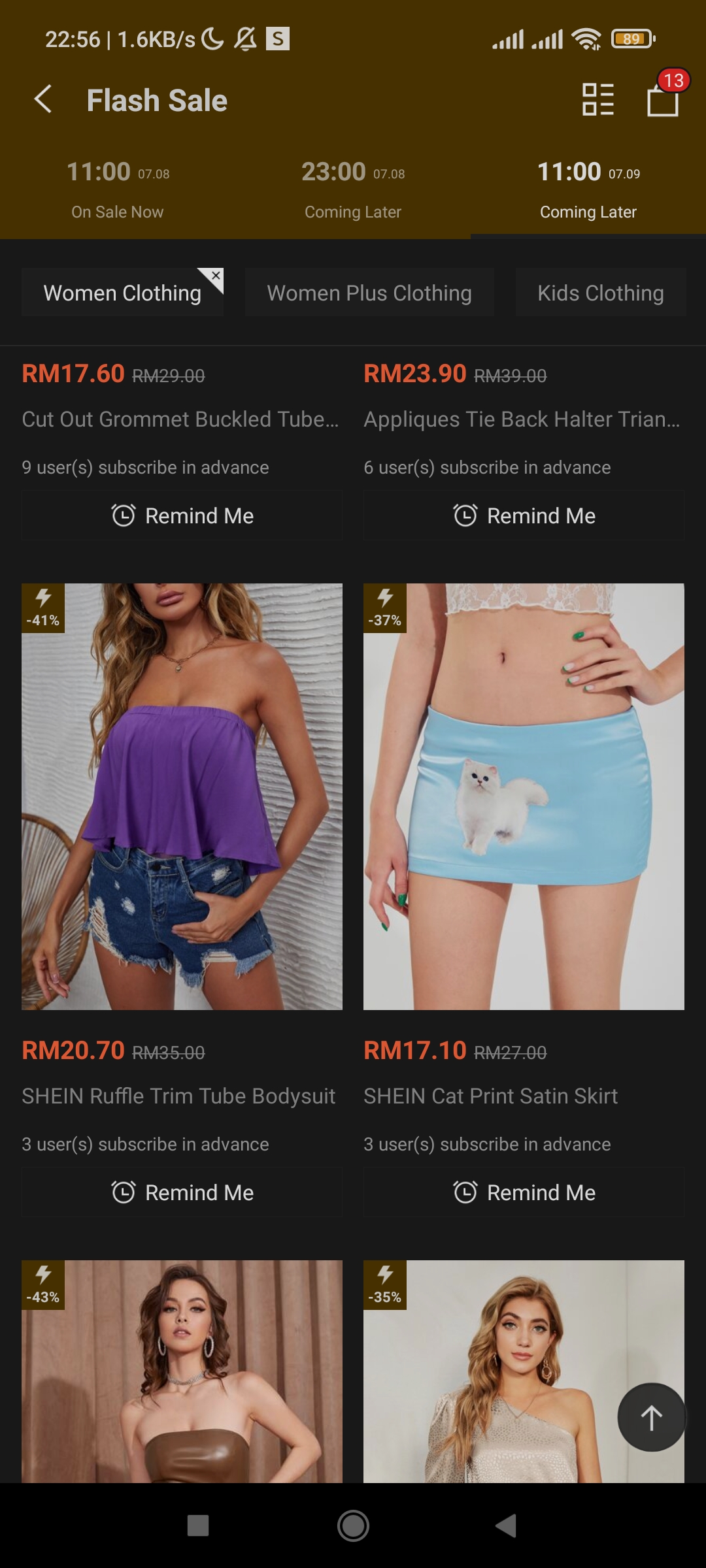Viewport: 706px width, 1568px height.
Task: Tap the system home button
Action: click(353, 1526)
